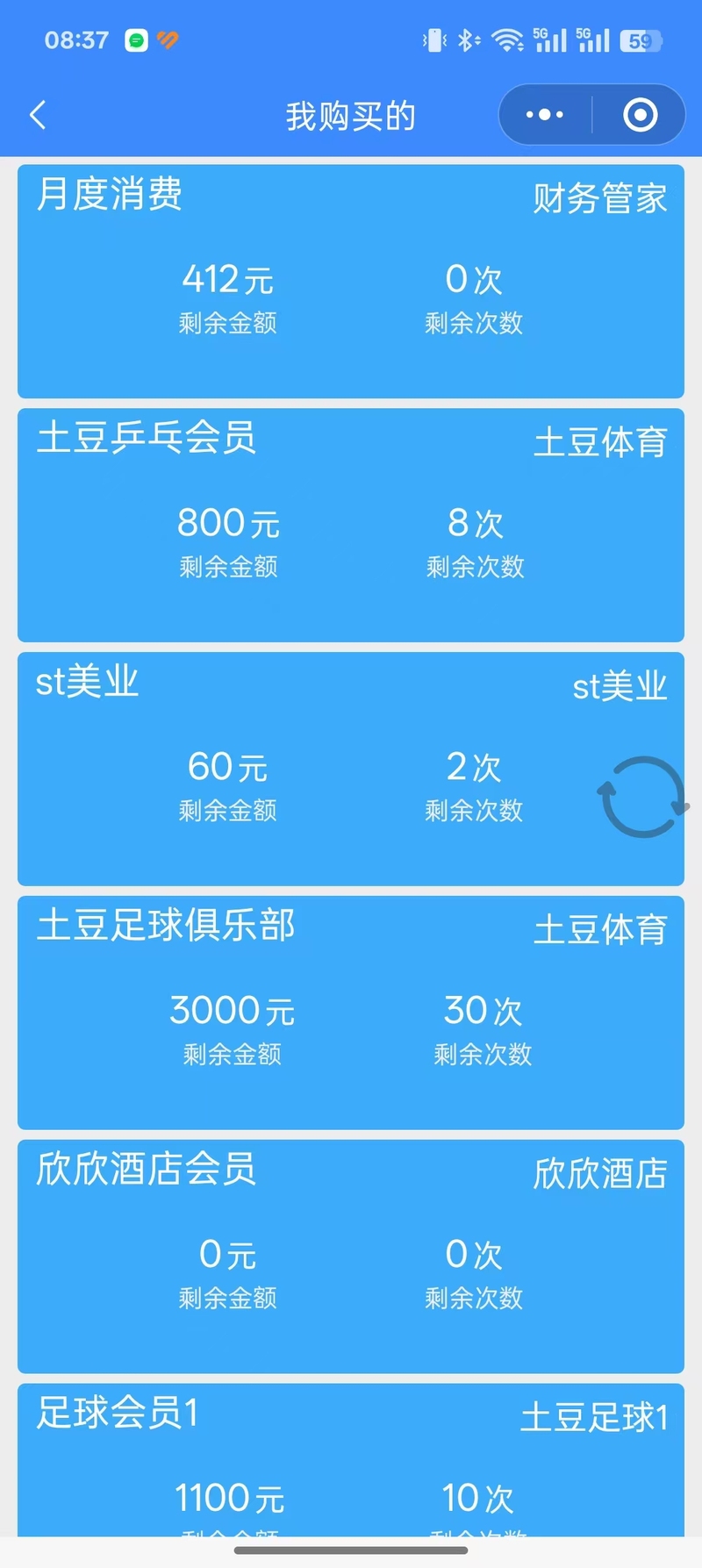
Task: Go back using the top-left arrow
Action: (38, 115)
